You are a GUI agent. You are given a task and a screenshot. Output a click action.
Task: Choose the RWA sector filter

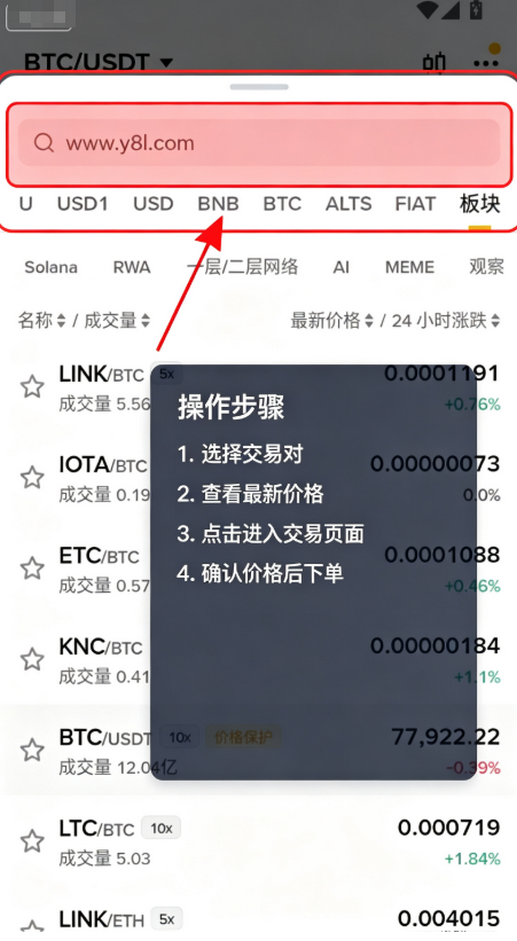coord(132,267)
